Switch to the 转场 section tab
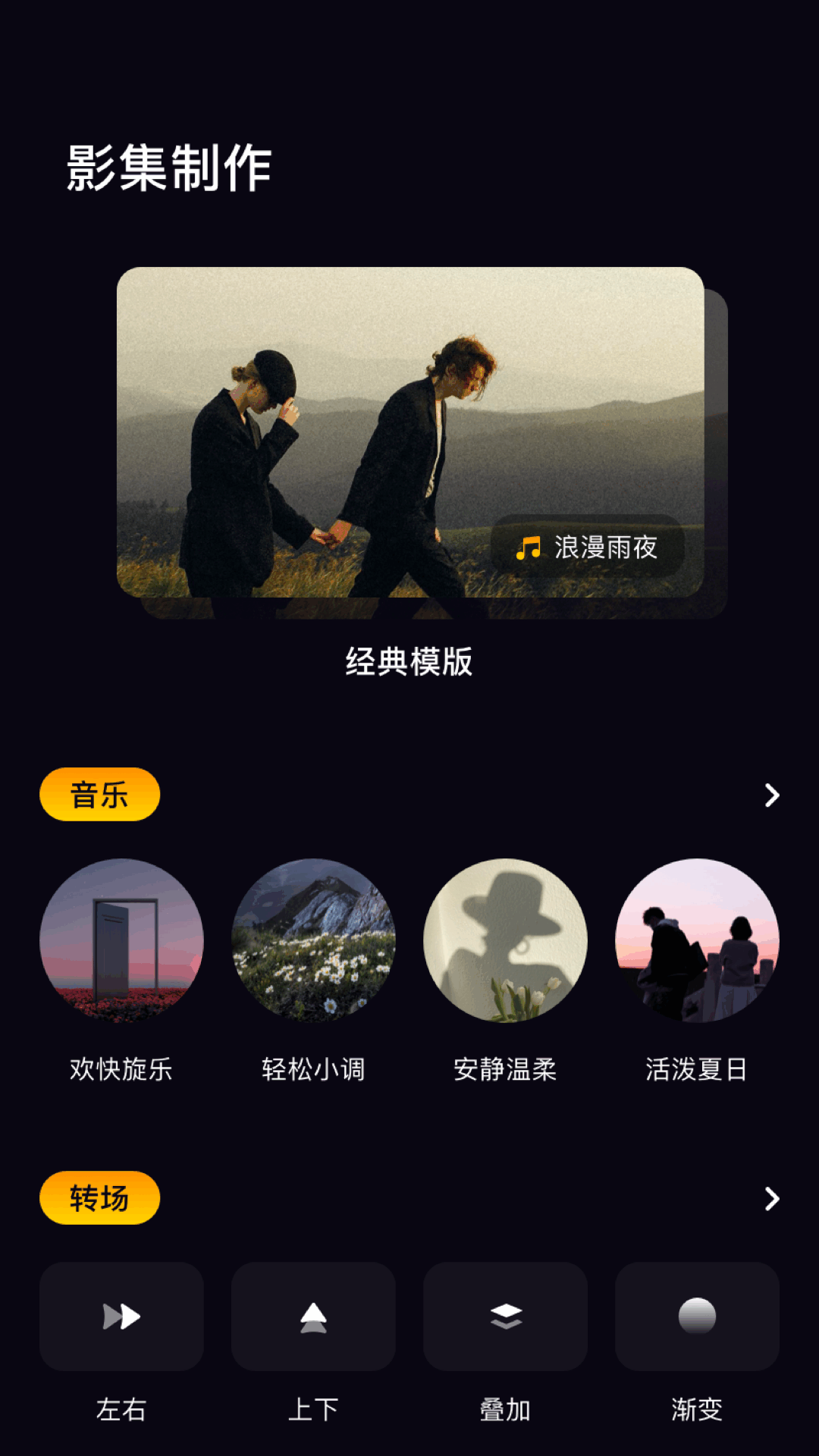Screen dimensions: 819x1456 (99, 1198)
